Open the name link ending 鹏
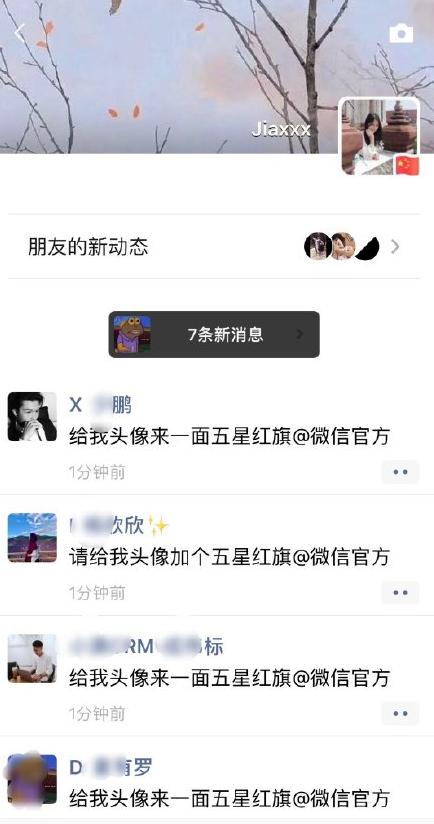Image resolution: width=434 pixels, height=824 pixels. [100, 406]
